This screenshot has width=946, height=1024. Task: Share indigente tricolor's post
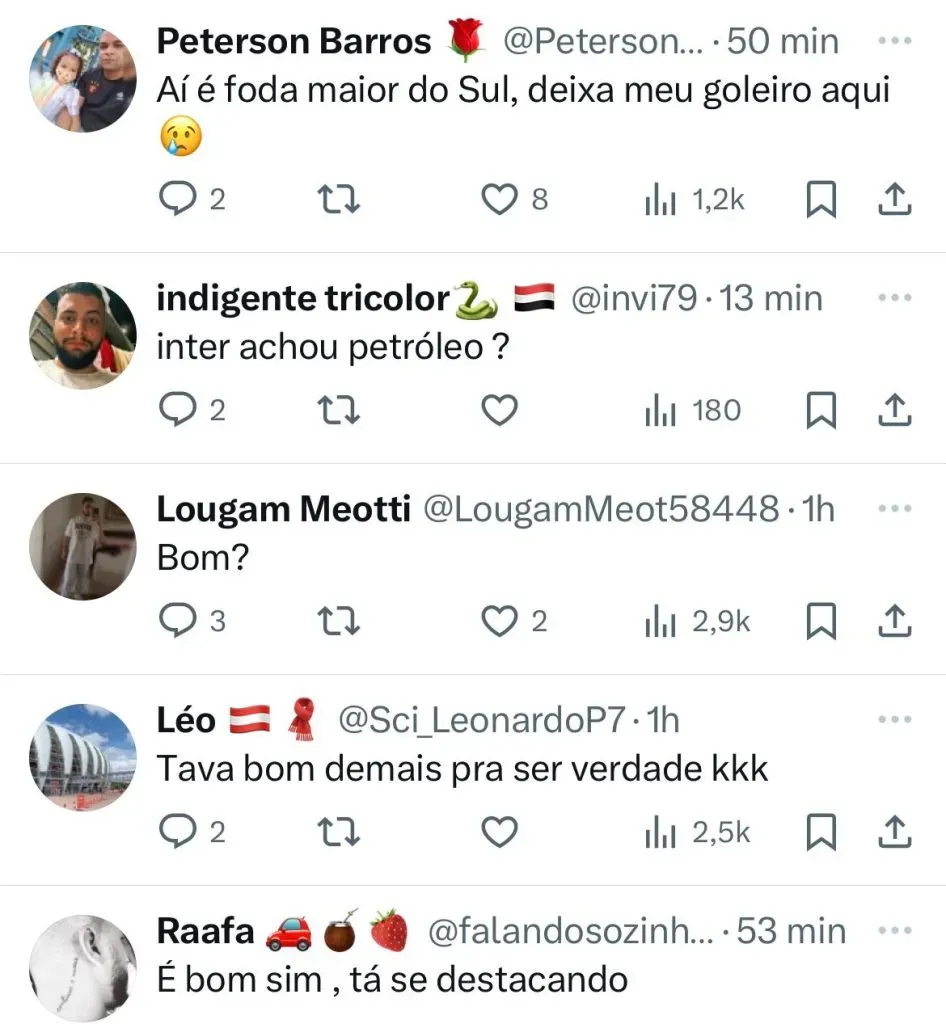pyautogui.click(x=894, y=411)
